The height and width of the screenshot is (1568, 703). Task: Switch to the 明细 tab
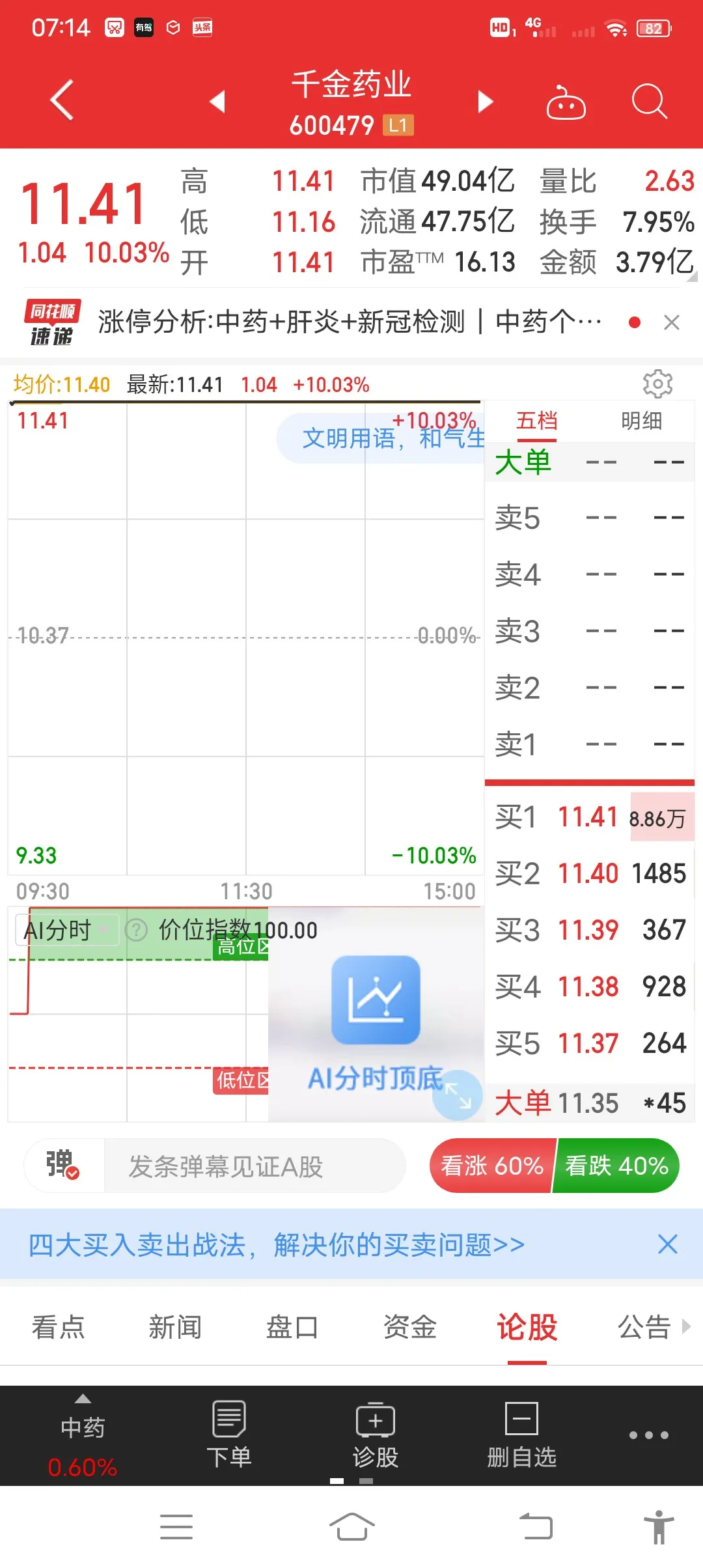(641, 421)
